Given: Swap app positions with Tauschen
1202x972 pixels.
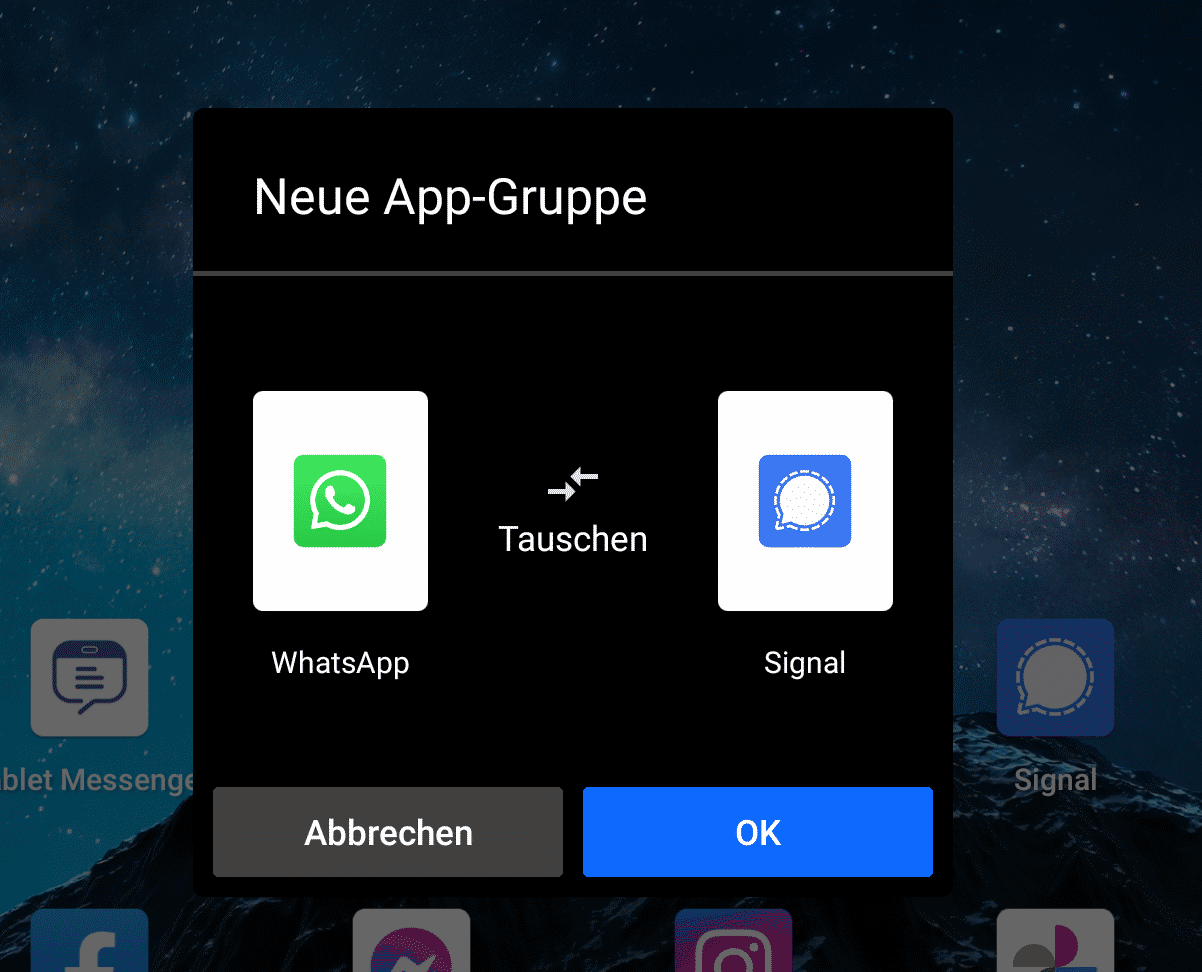Looking at the screenshot, I should click(x=573, y=512).
